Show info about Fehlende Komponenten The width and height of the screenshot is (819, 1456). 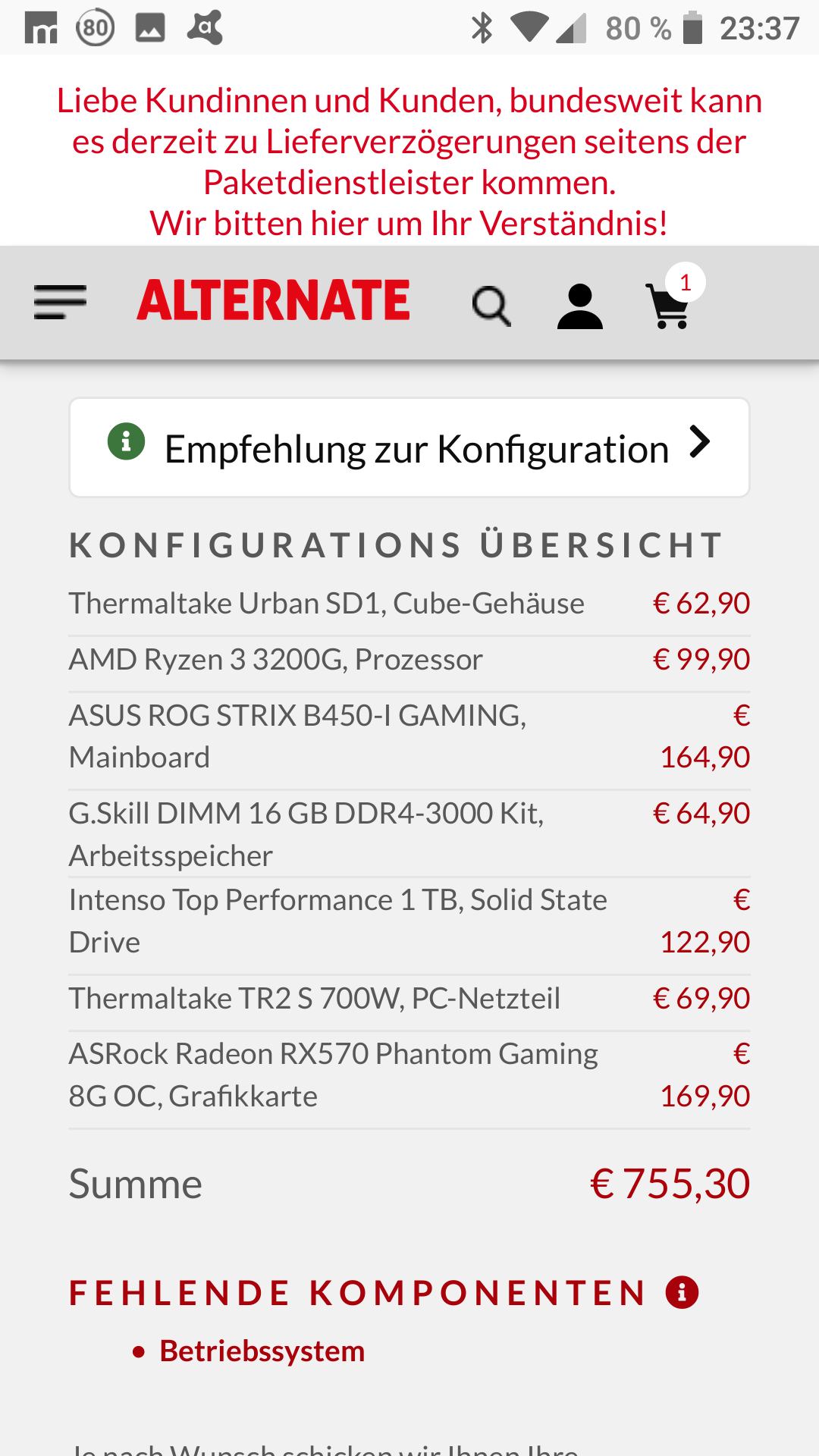(682, 1292)
